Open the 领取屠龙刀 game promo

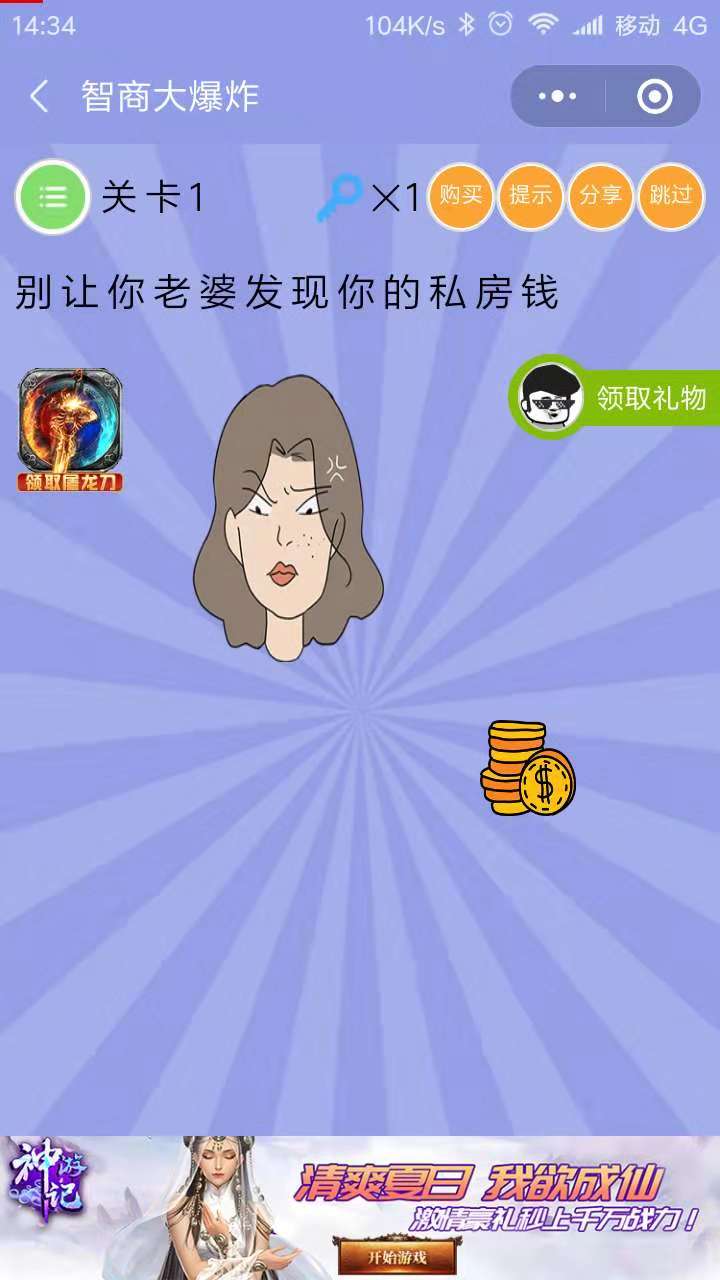[x=70, y=430]
